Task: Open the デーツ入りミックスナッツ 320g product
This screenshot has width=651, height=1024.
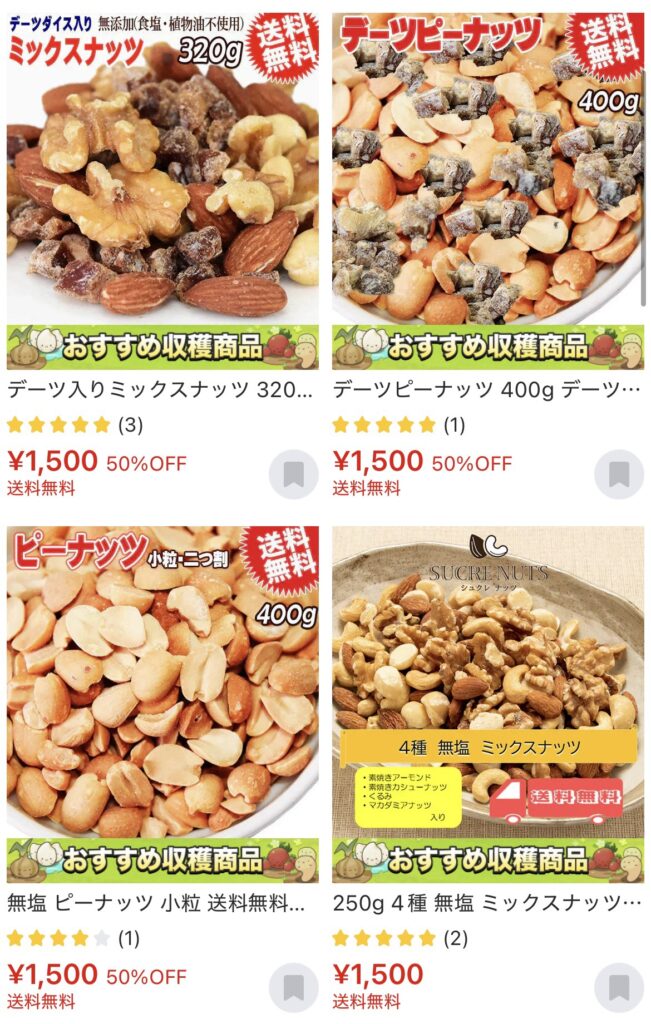Action: (162, 190)
